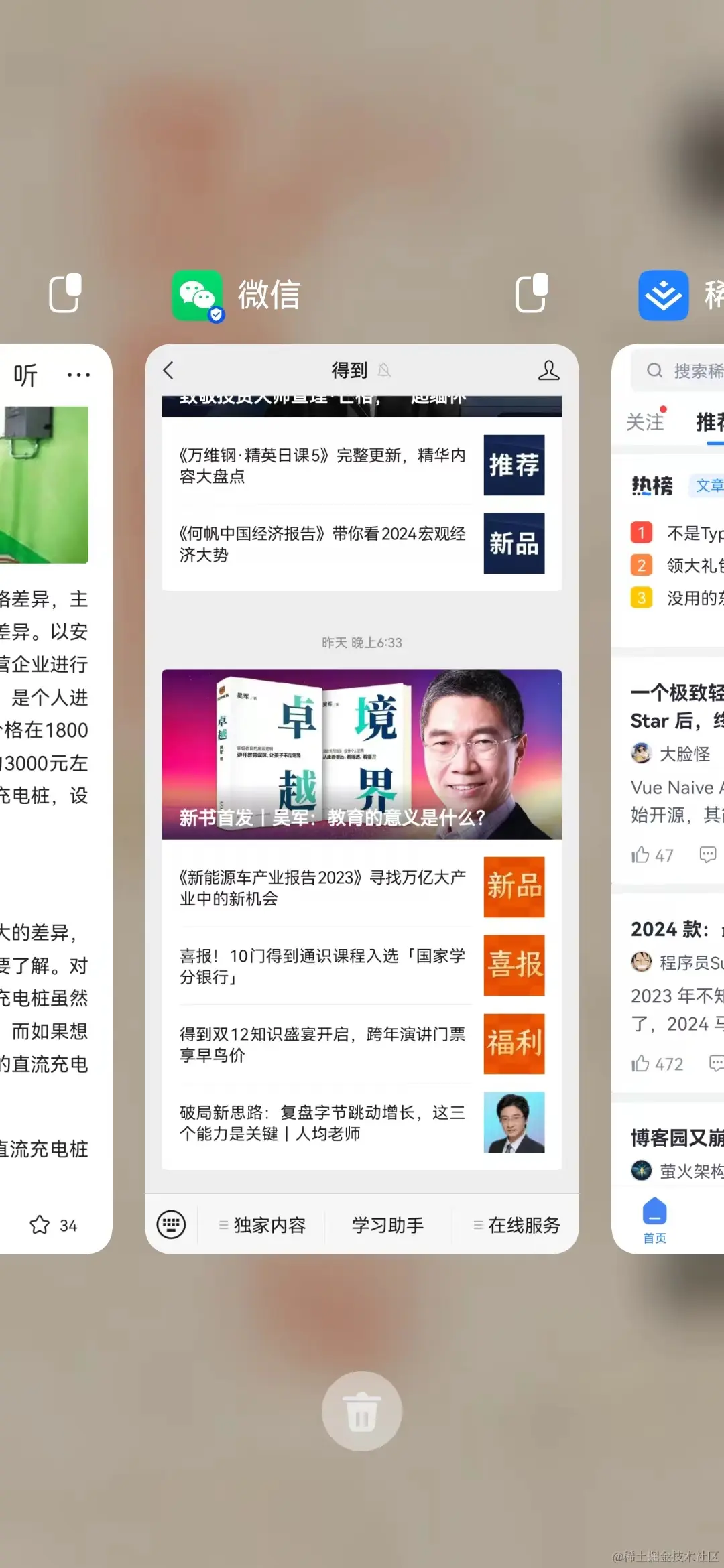The image size is (724, 1568).
Task: Tap the split-screen icon beside WeChat
Action: [532, 293]
